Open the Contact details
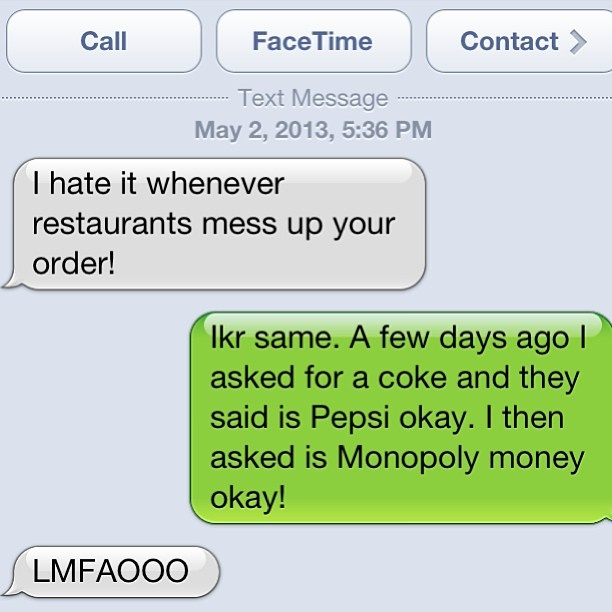 (520, 41)
